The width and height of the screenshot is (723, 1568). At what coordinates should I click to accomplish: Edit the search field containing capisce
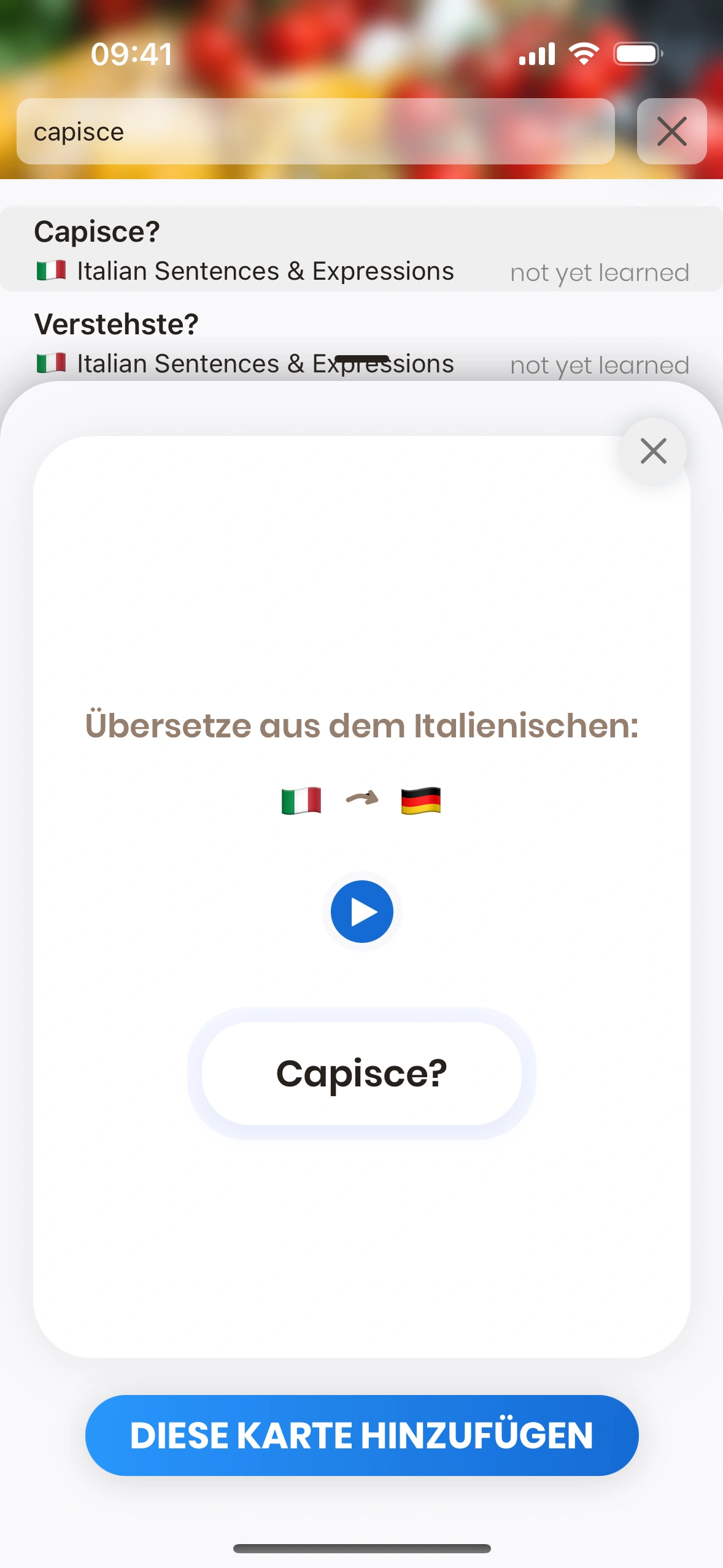315,132
